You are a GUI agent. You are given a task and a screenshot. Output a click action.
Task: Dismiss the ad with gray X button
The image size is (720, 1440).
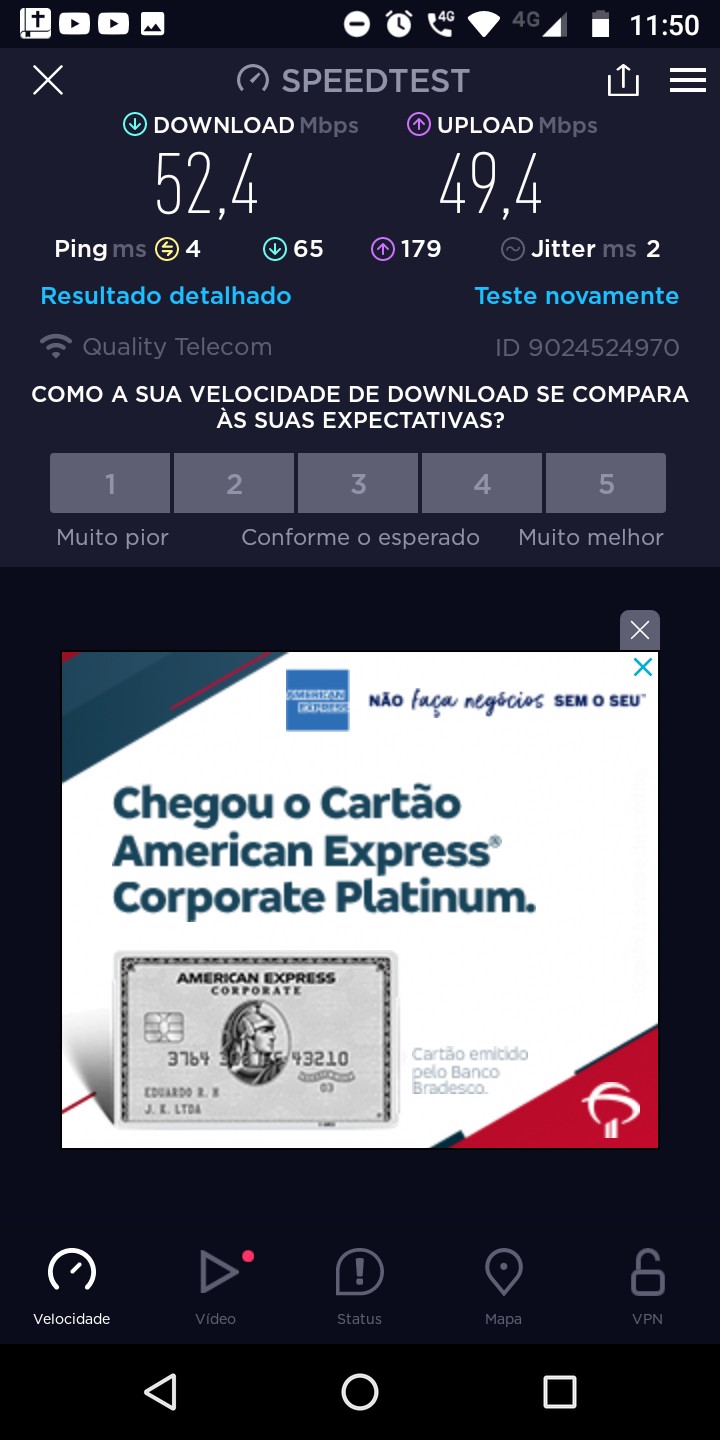tap(640, 630)
